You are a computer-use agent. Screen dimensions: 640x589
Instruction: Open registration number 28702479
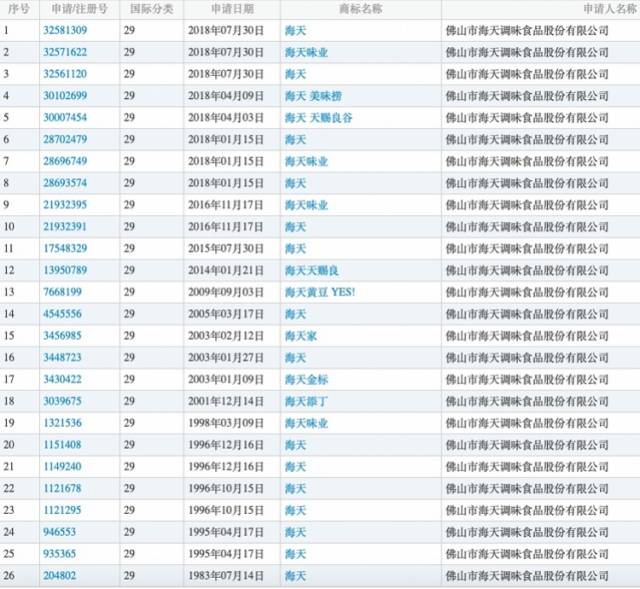[x=64, y=139]
